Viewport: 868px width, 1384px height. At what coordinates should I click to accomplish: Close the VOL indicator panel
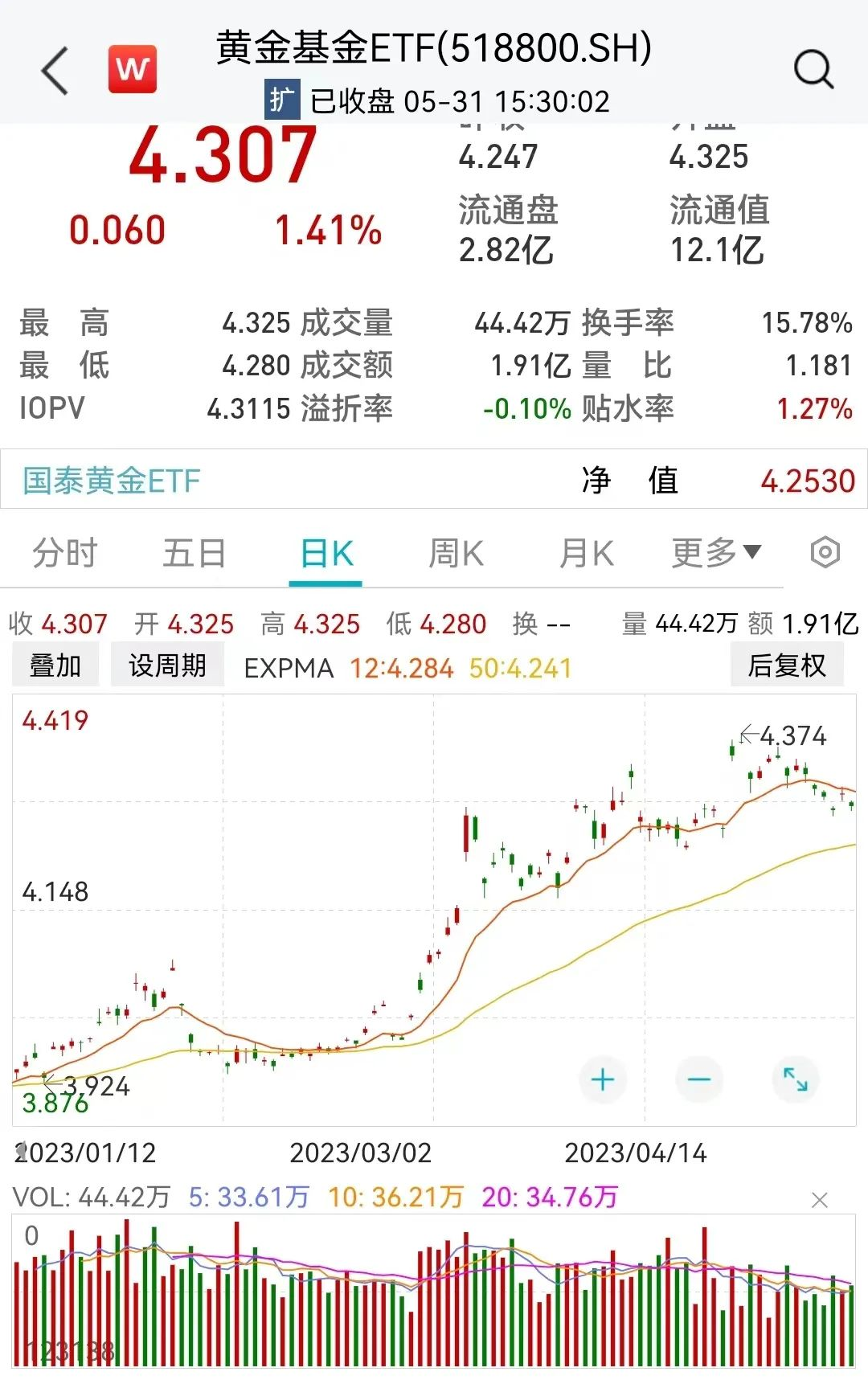pos(820,1200)
